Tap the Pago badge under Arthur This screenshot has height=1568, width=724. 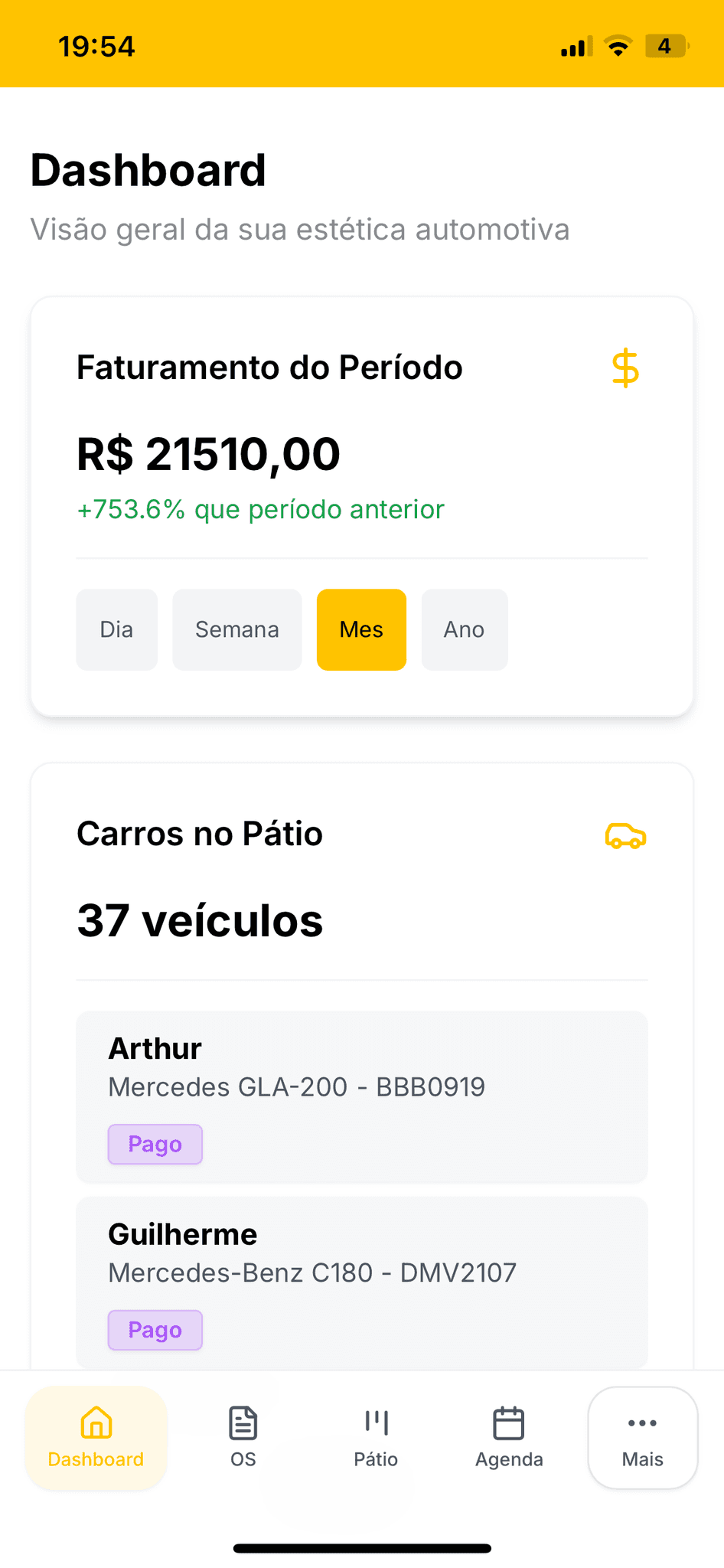155,1144
